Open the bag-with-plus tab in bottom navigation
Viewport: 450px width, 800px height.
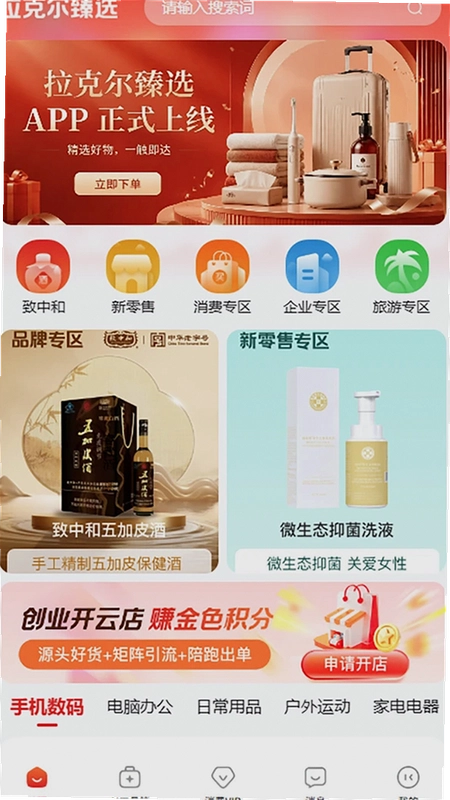click(x=130, y=778)
